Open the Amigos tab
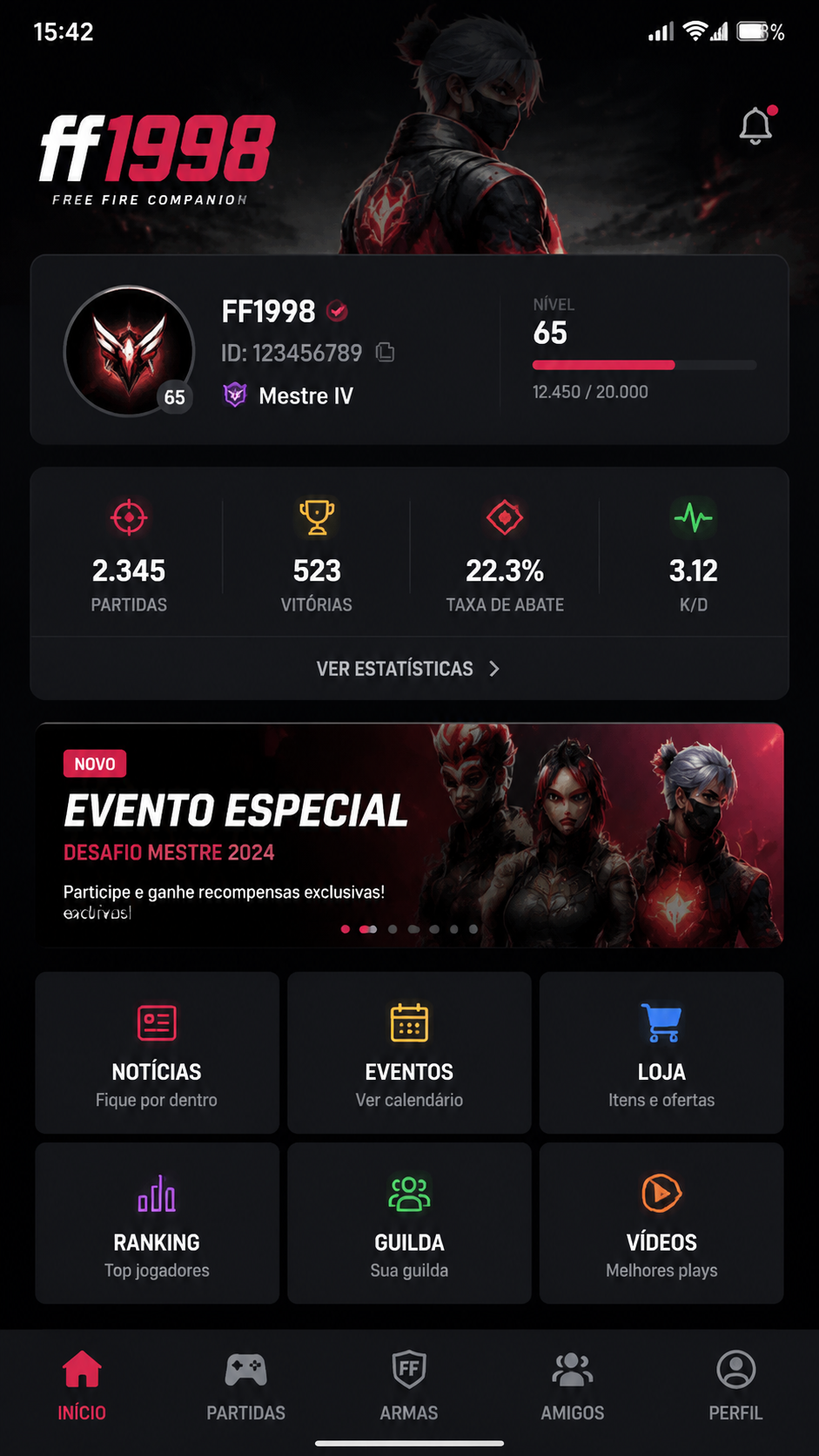The width and height of the screenshot is (819, 1456). (573, 1386)
